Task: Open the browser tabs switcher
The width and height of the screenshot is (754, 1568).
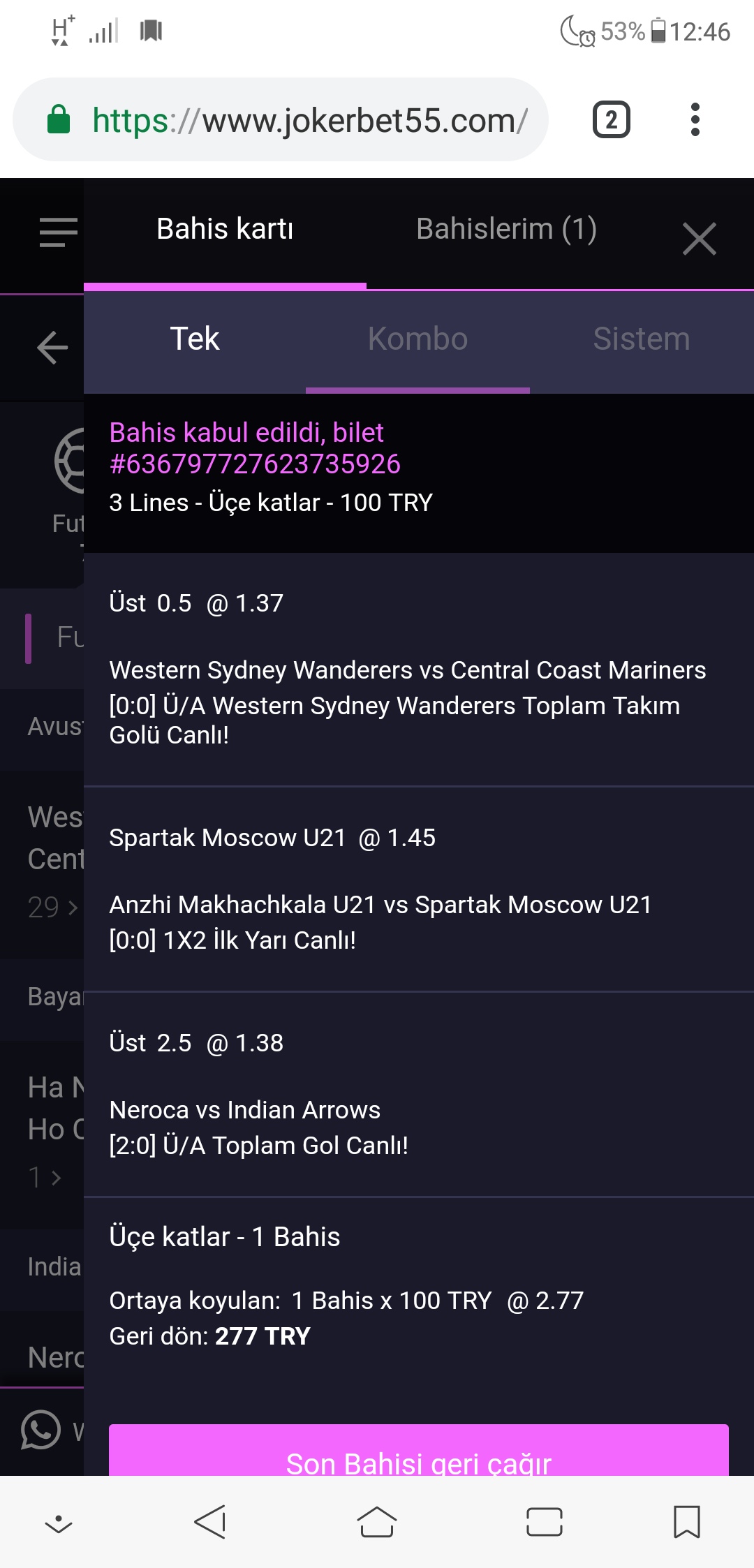Action: tap(612, 120)
